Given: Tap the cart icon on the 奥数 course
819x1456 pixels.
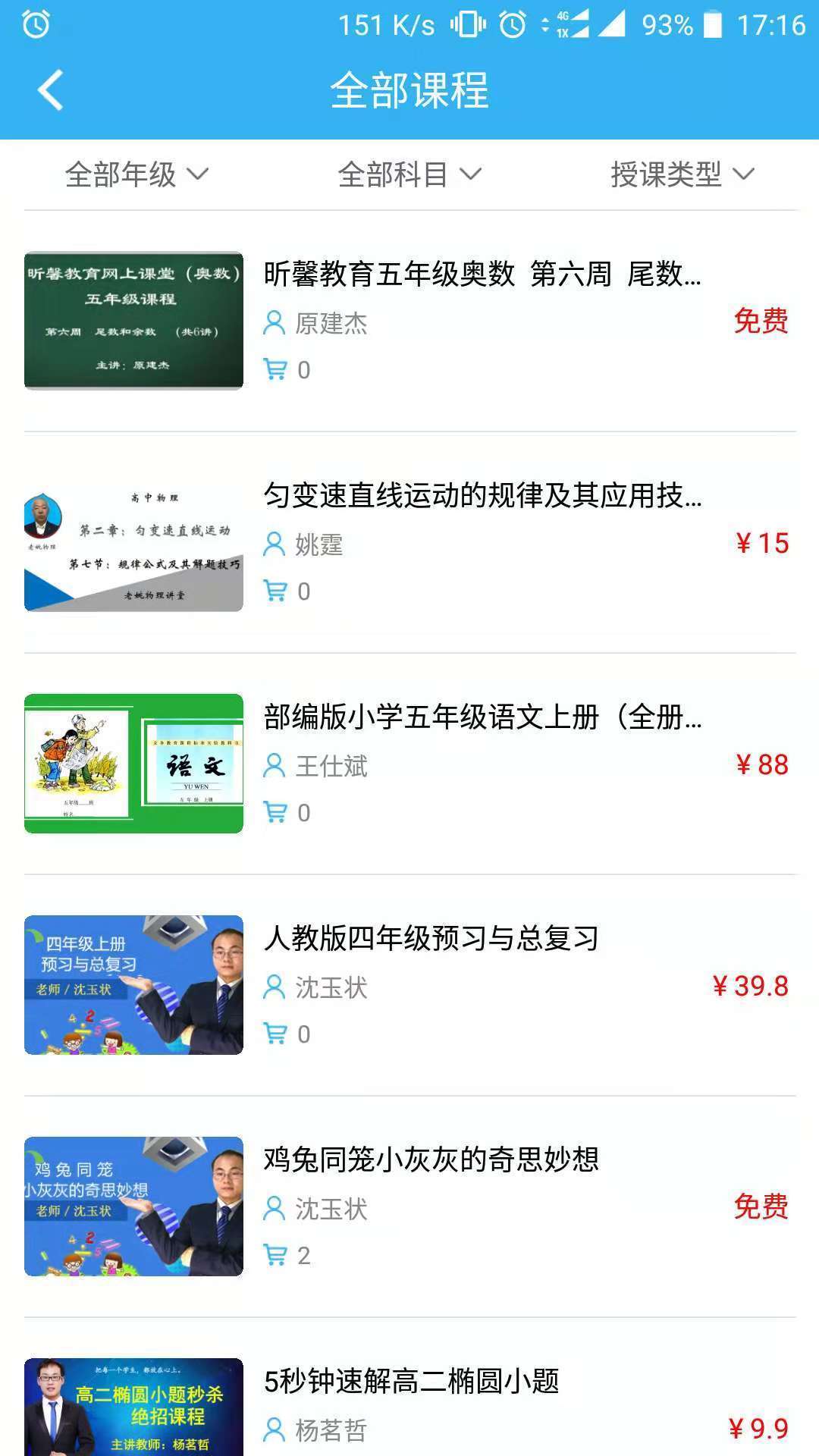Looking at the screenshot, I should tap(275, 369).
